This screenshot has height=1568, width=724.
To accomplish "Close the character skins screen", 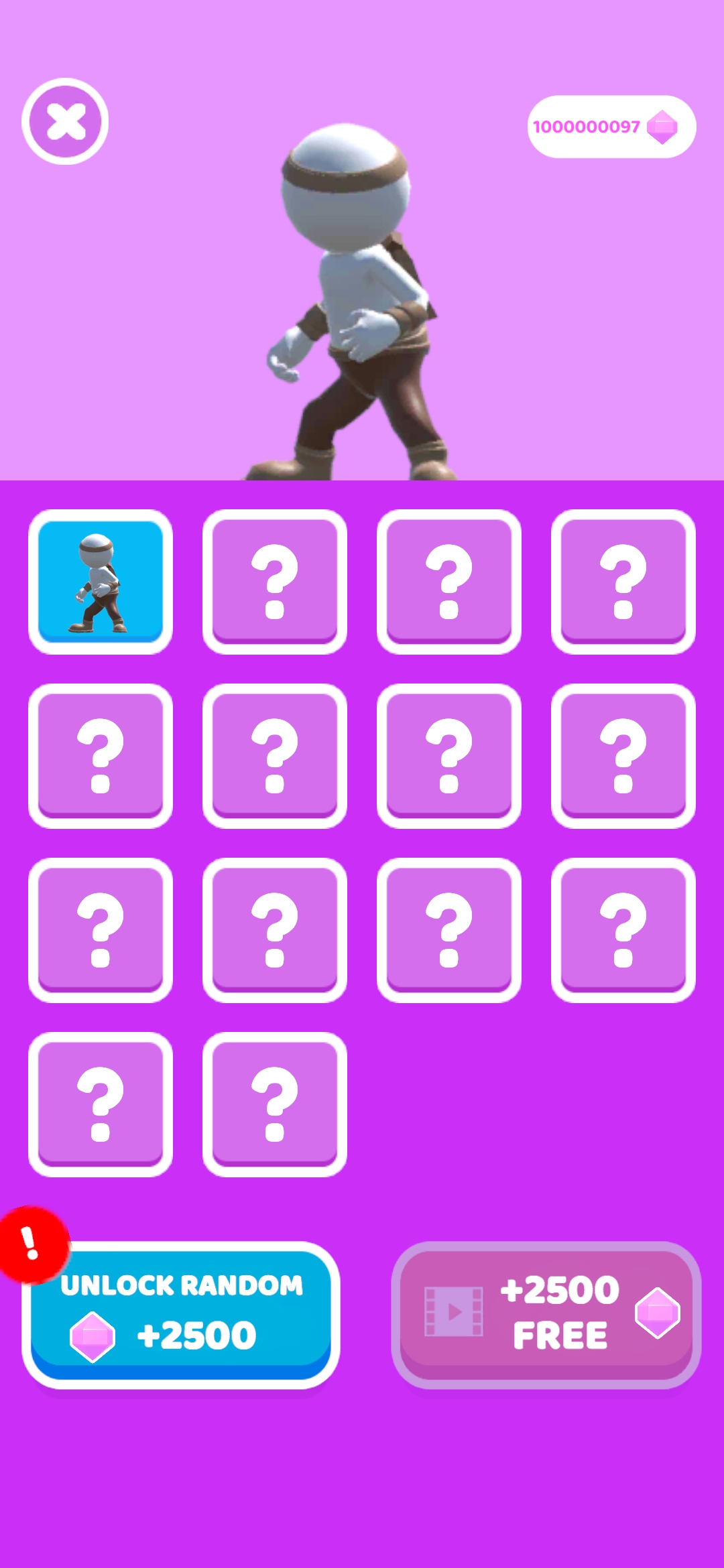I will coord(65,121).
